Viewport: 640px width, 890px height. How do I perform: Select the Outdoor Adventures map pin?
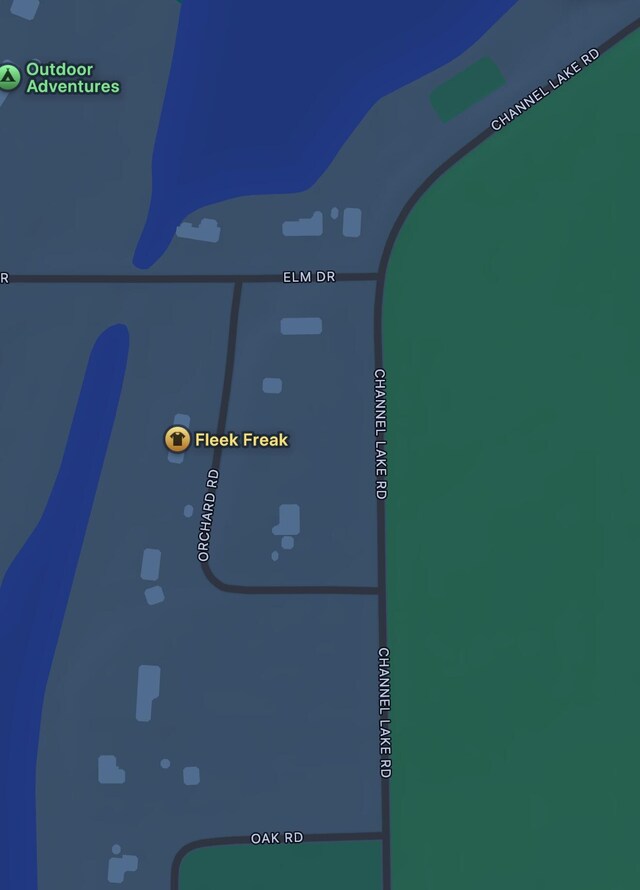(9, 77)
